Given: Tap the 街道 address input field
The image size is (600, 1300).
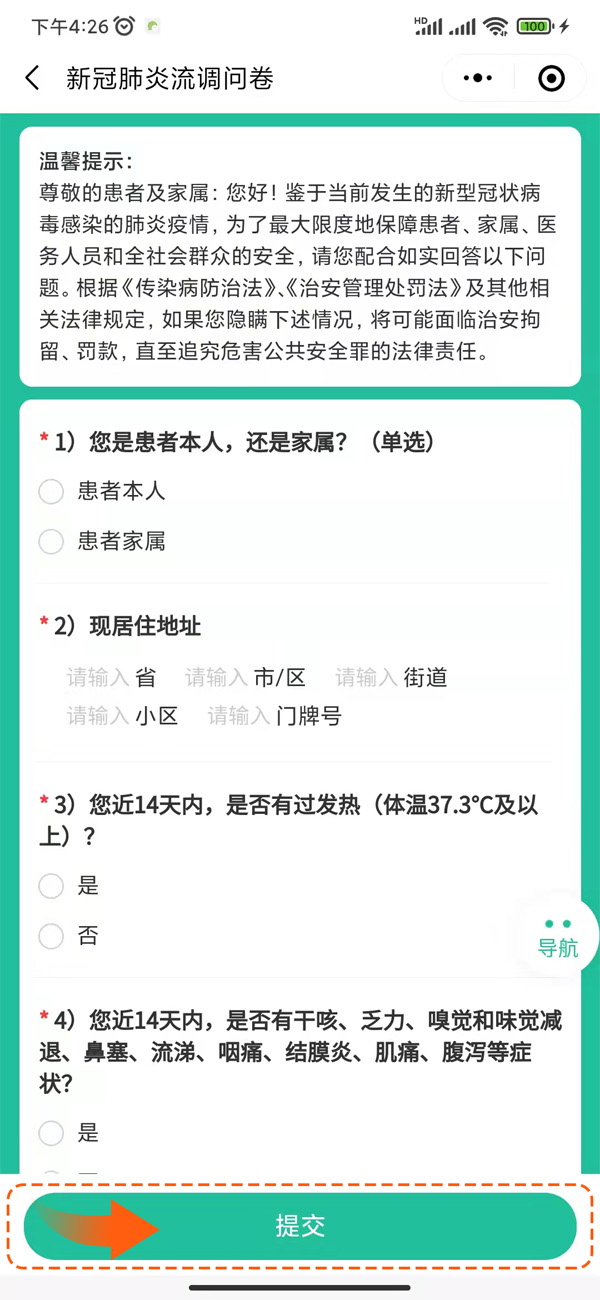Looking at the screenshot, I should tap(367, 678).
